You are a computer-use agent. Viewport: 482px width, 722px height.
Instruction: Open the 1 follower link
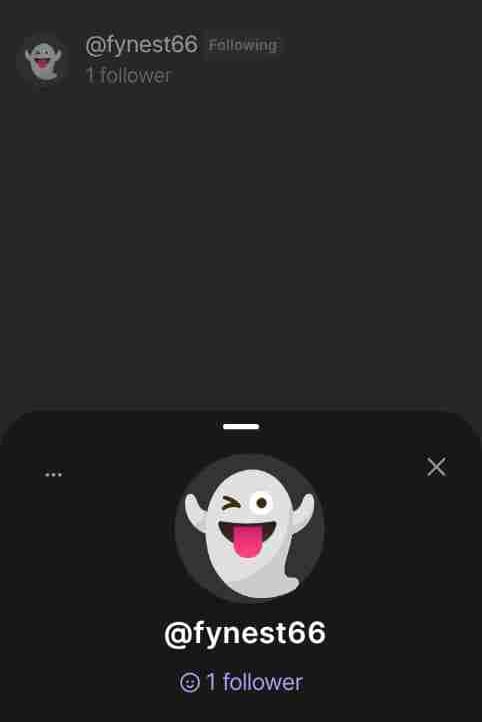(x=241, y=682)
